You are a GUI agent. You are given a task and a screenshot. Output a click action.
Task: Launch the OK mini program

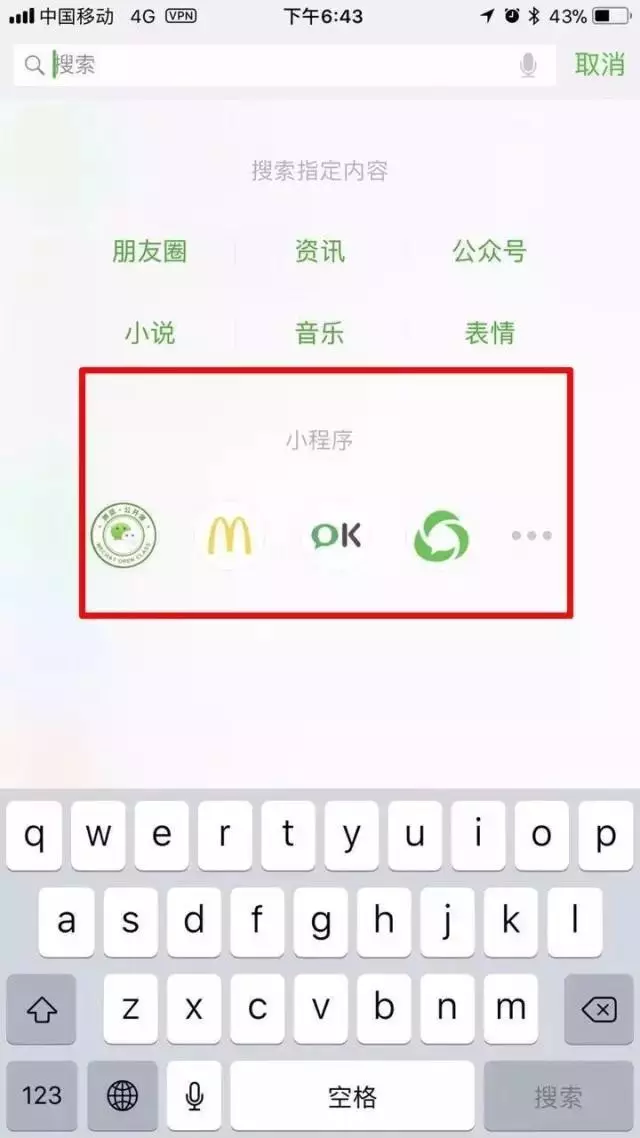[336, 536]
